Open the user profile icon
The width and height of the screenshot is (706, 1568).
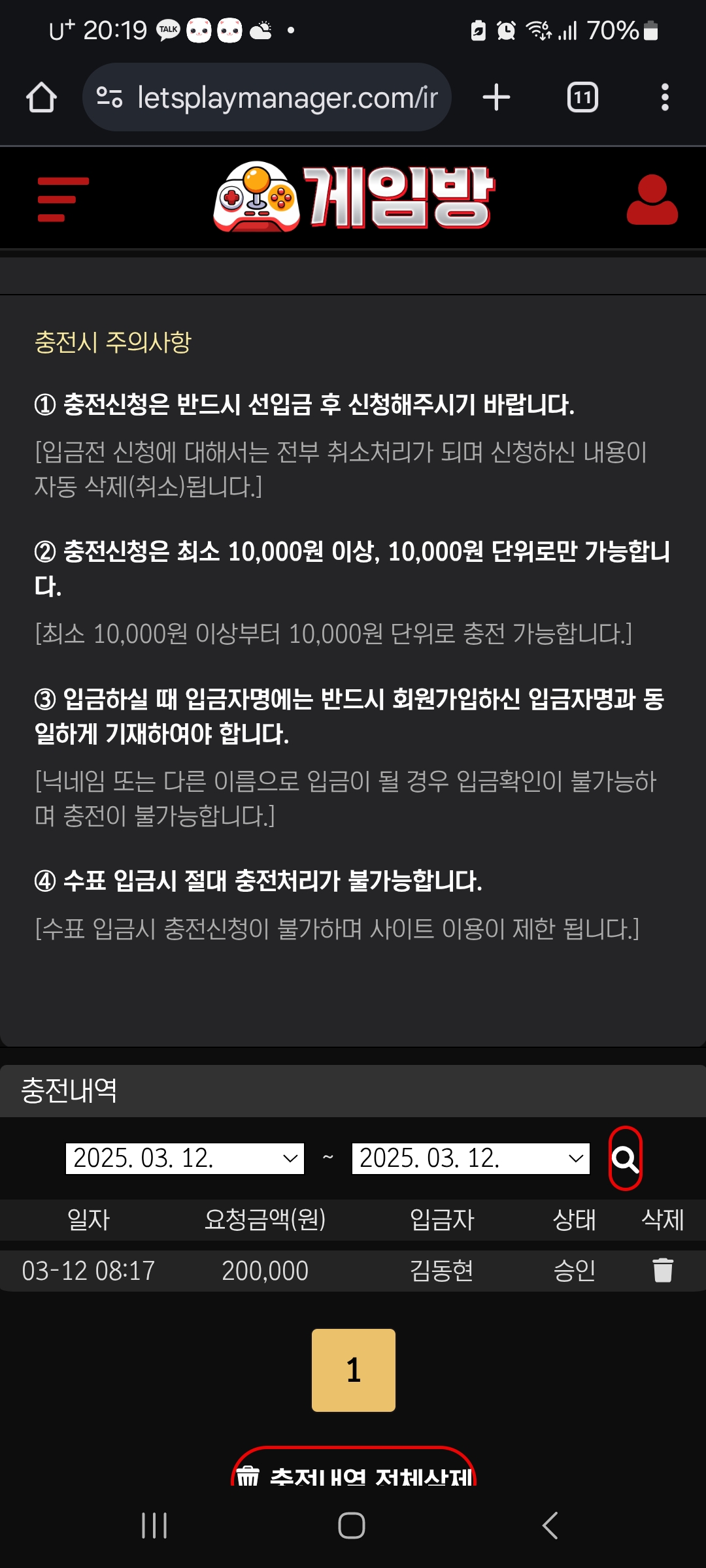[652, 199]
